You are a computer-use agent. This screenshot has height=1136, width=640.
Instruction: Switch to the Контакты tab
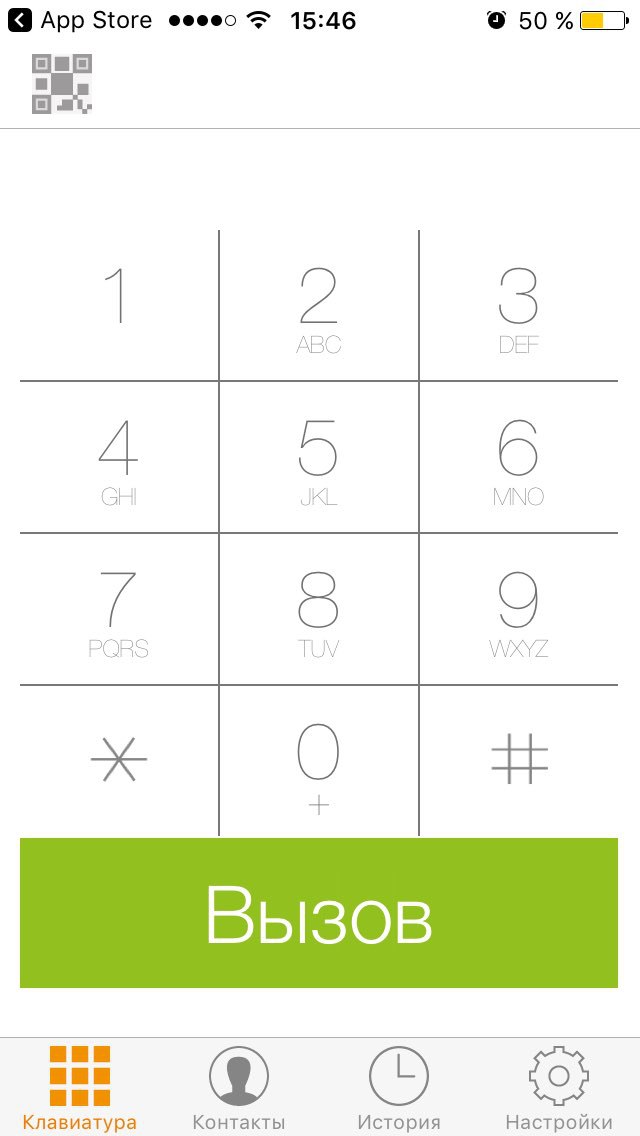(x=239, y=1088)
